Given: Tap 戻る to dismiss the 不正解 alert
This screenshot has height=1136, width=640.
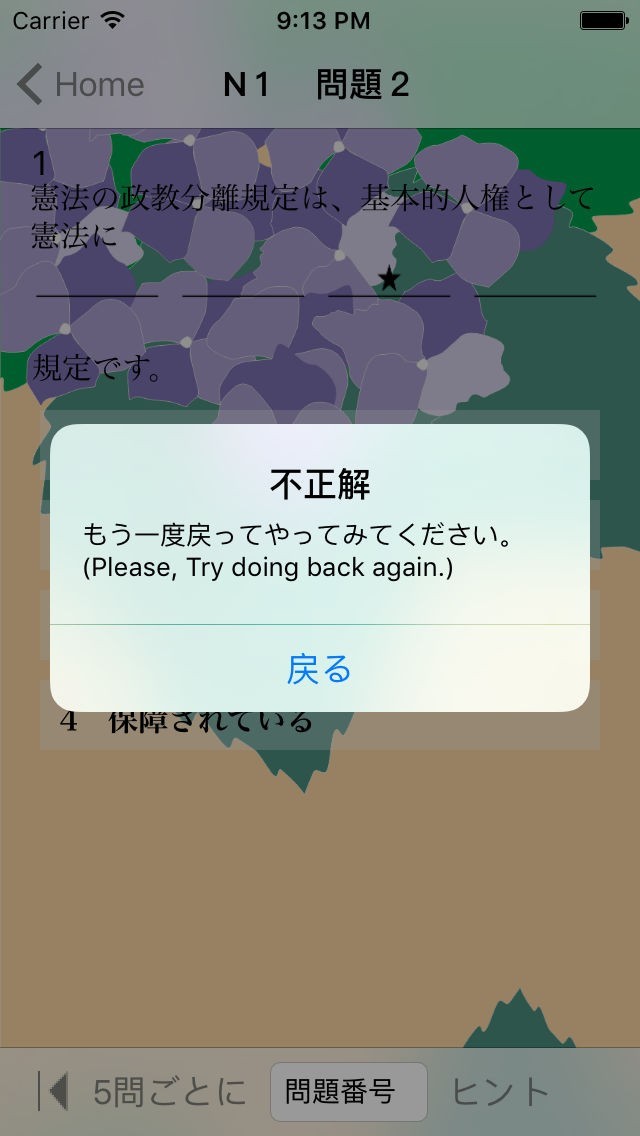Looking at the screenshot, I should coord(320,668).
